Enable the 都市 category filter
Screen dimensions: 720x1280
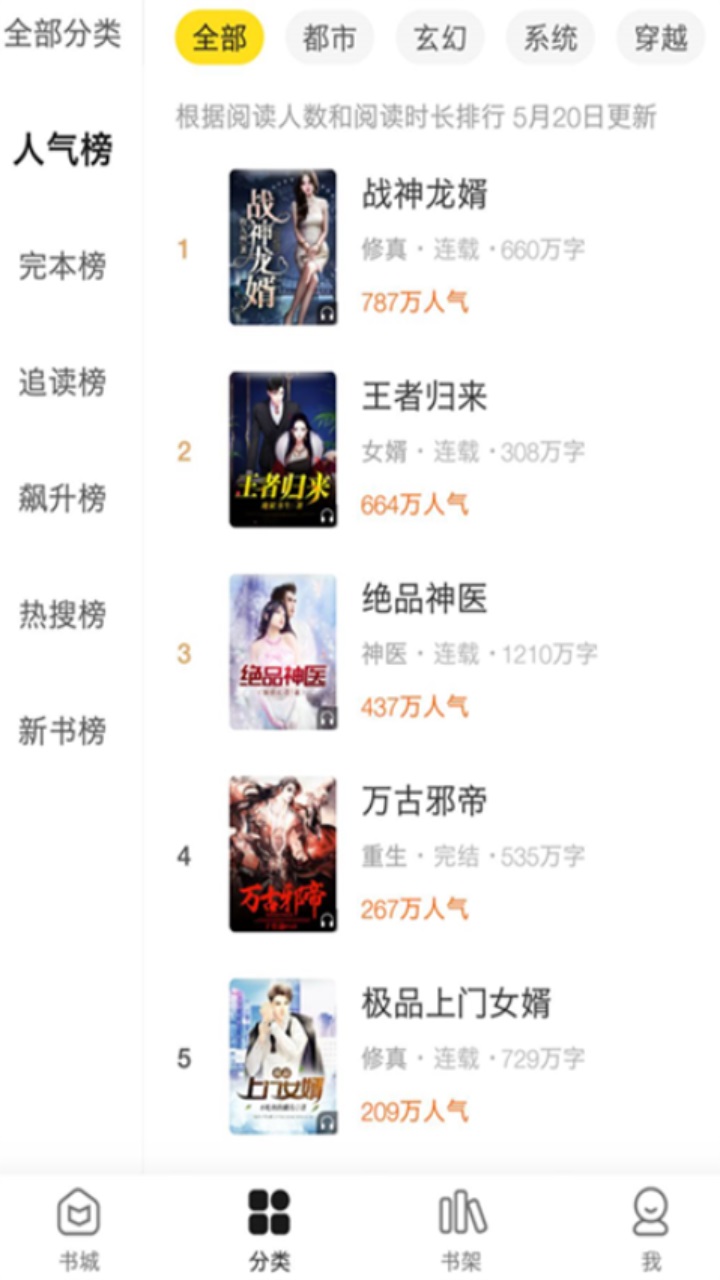329,37
